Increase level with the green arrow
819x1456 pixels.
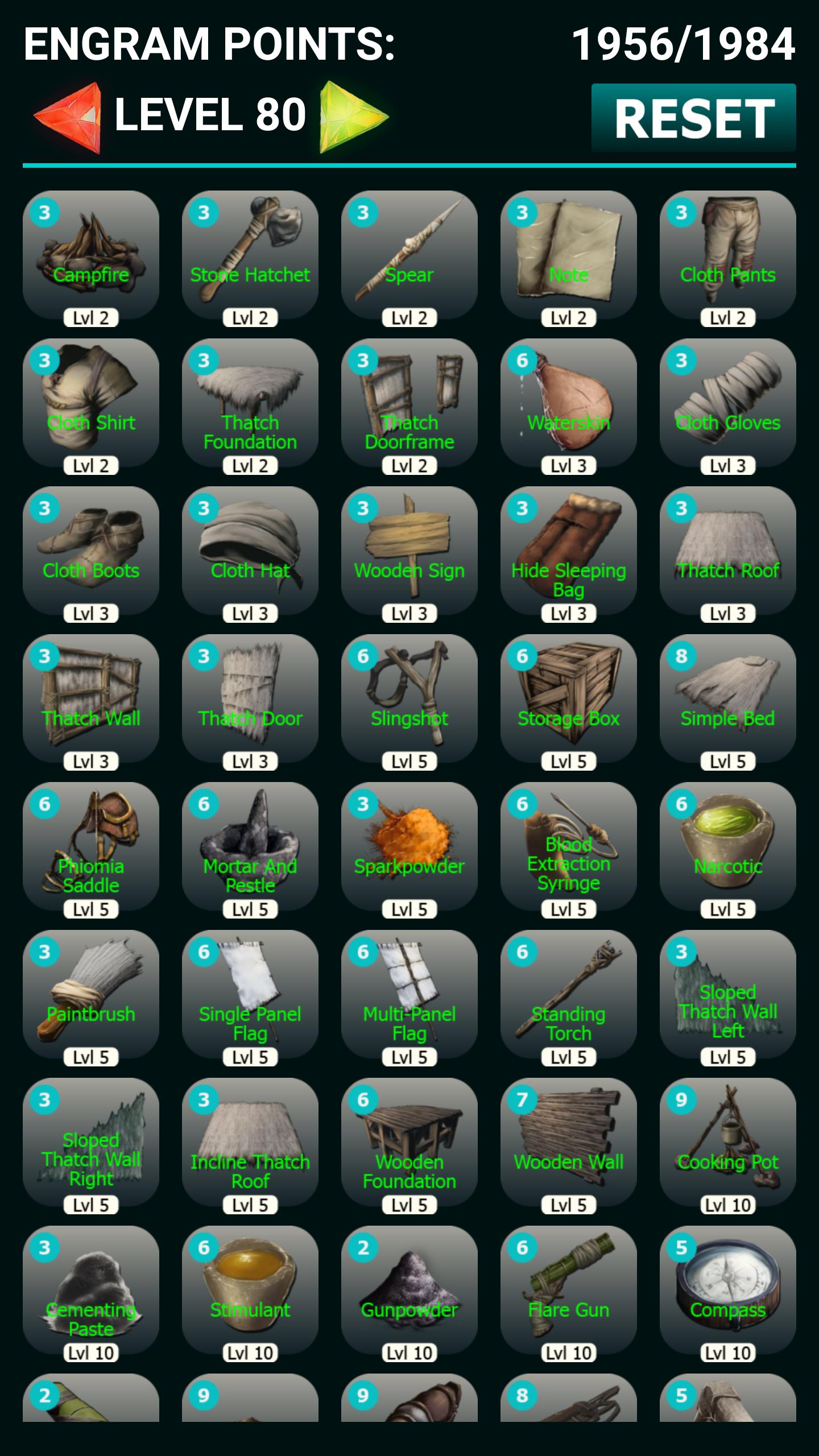point(353,117)
